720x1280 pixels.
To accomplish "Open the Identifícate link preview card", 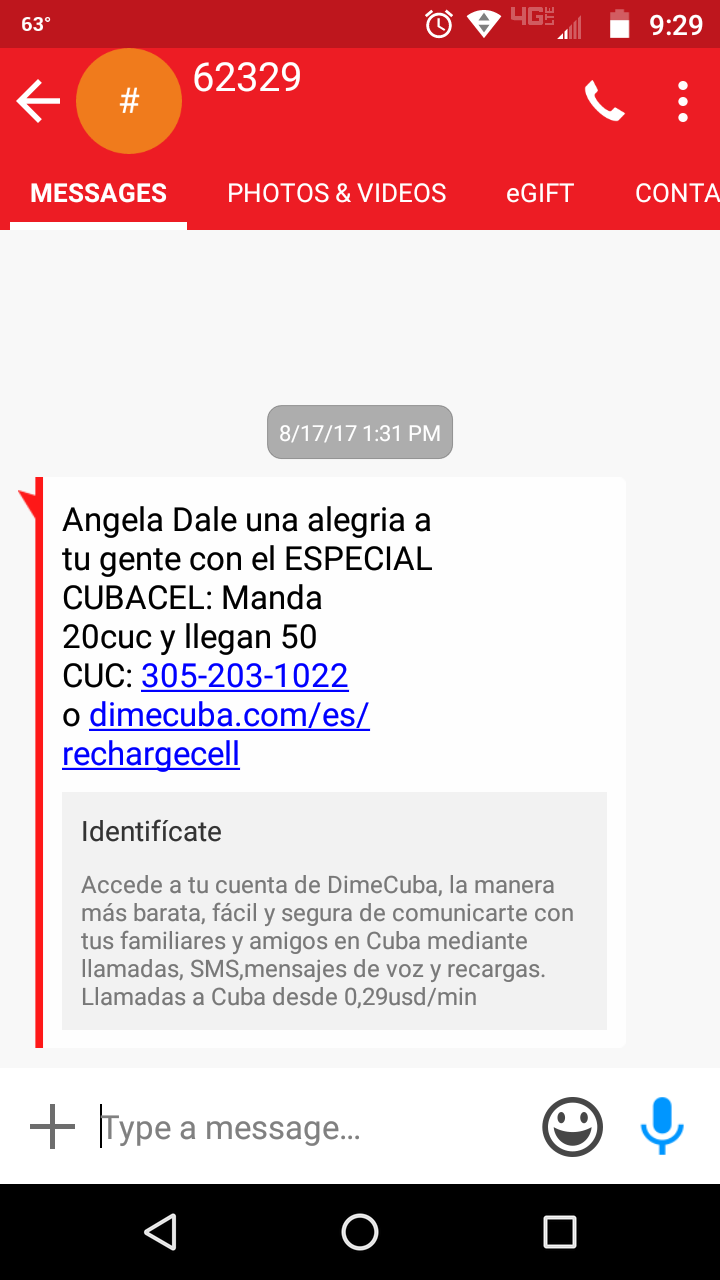I will [334, 911].
